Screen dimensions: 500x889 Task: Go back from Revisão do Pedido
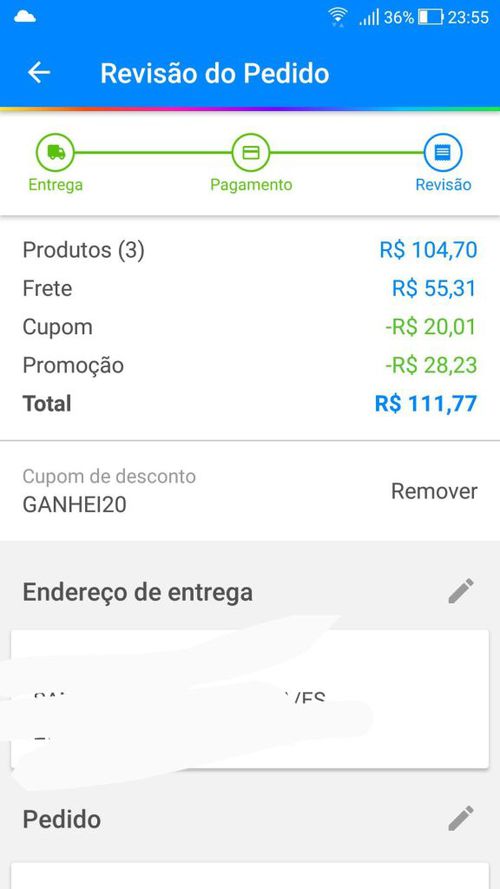pos(39,73)
